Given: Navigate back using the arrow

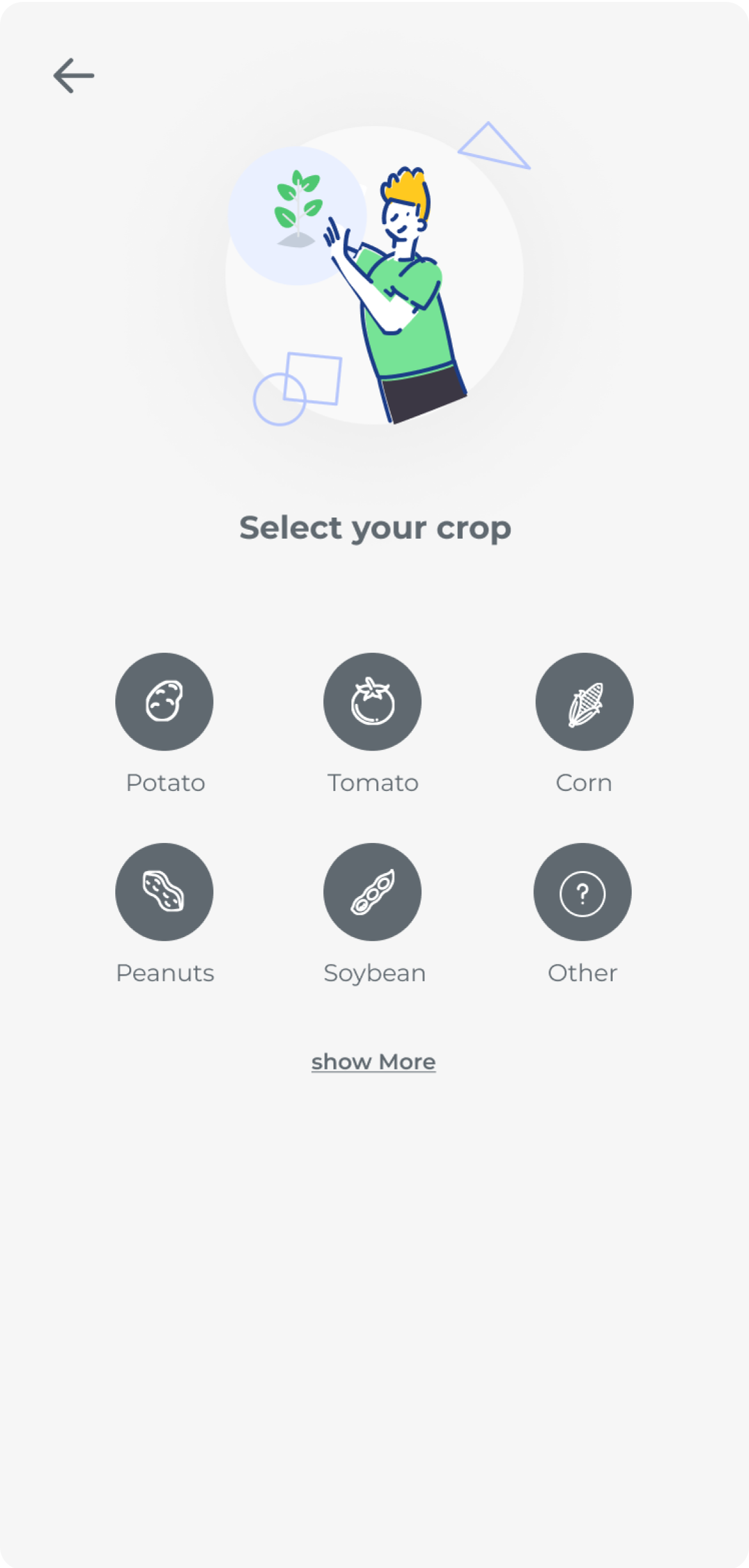Looking at the screenshot, I should point(73,75).
